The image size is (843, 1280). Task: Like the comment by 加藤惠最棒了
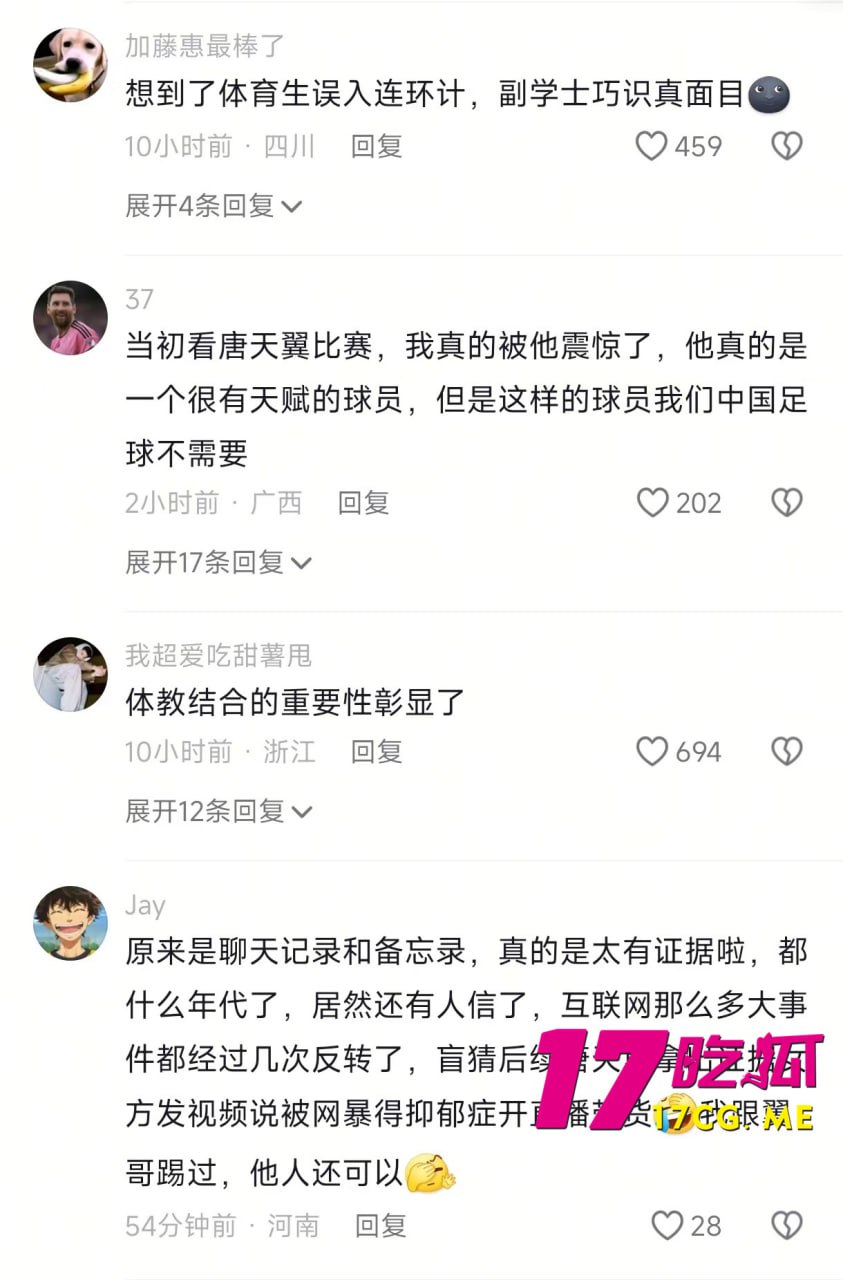(x=652, y=147)
